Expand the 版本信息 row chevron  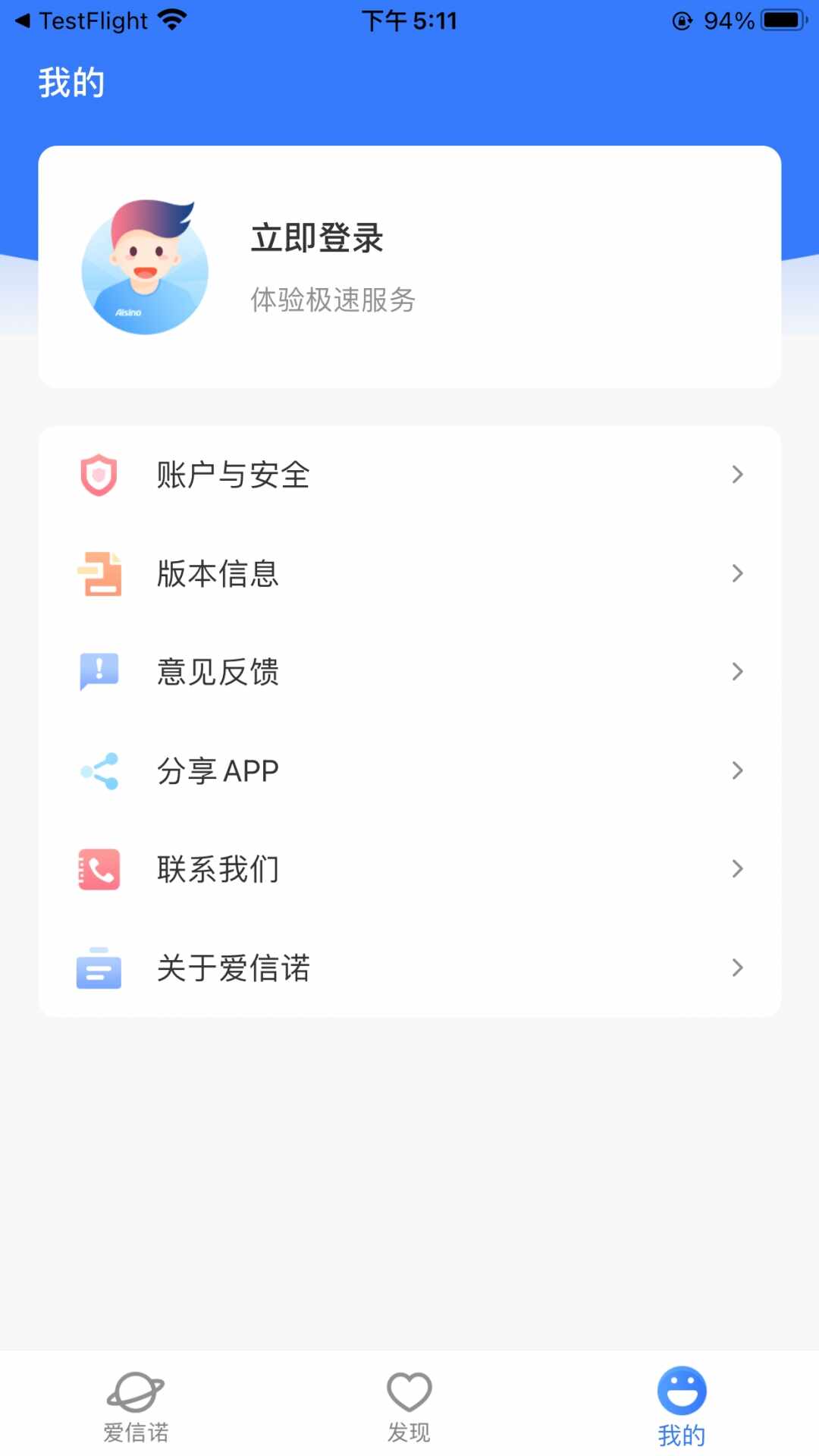click(738, 574)
